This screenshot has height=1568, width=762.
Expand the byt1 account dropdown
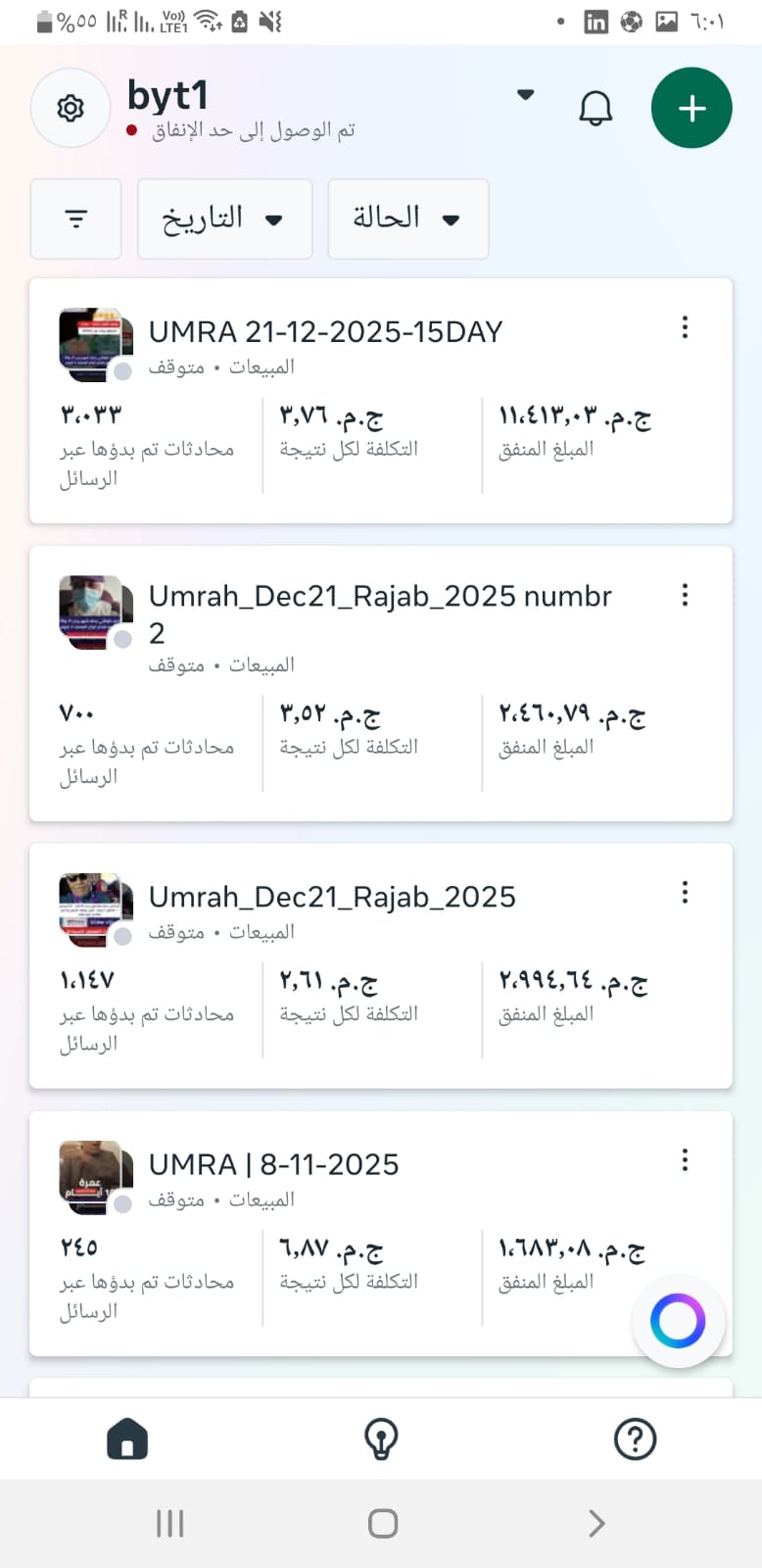[x=525, y=95]
